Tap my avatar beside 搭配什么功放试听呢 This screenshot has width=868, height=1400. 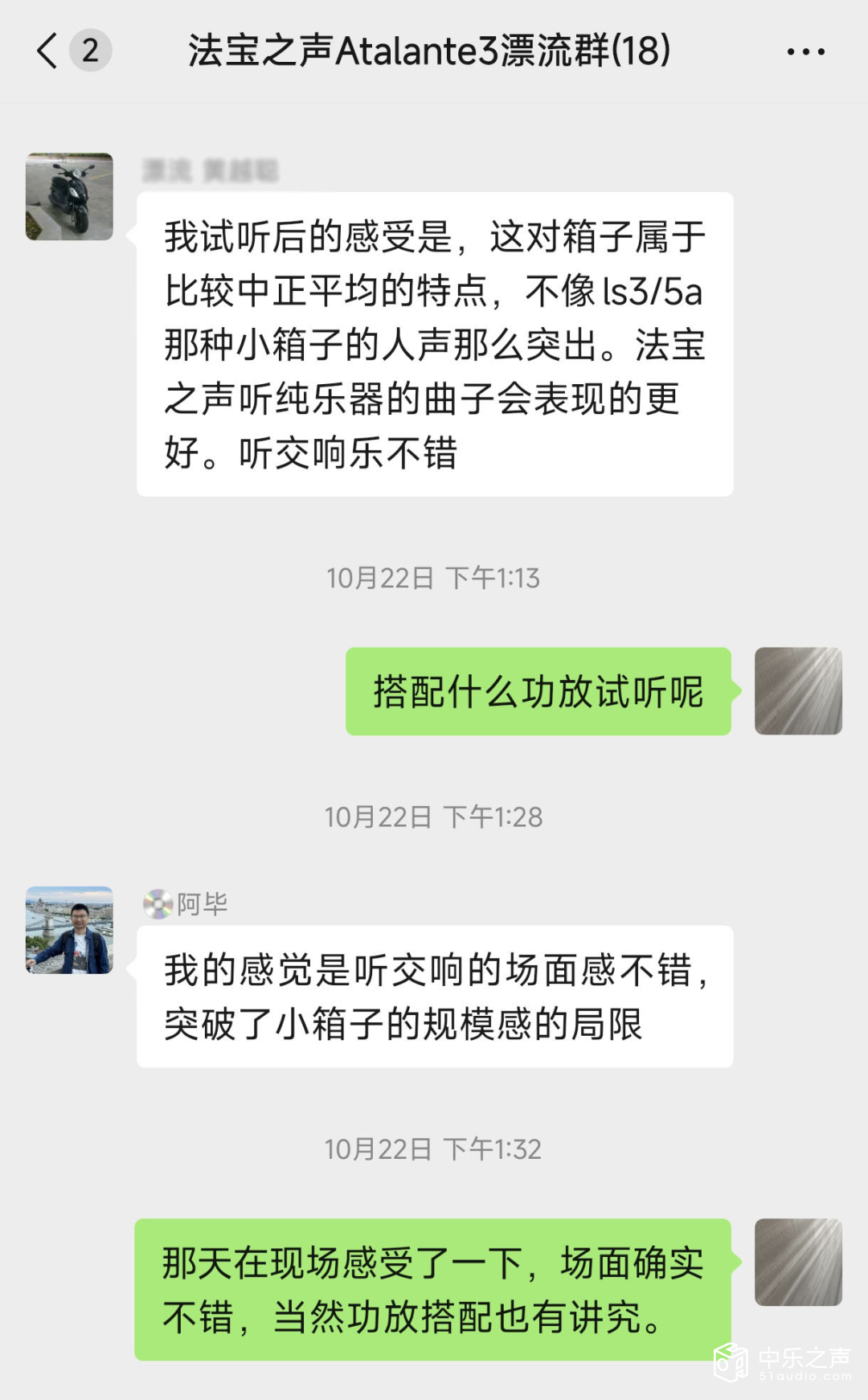click(798, 691)
